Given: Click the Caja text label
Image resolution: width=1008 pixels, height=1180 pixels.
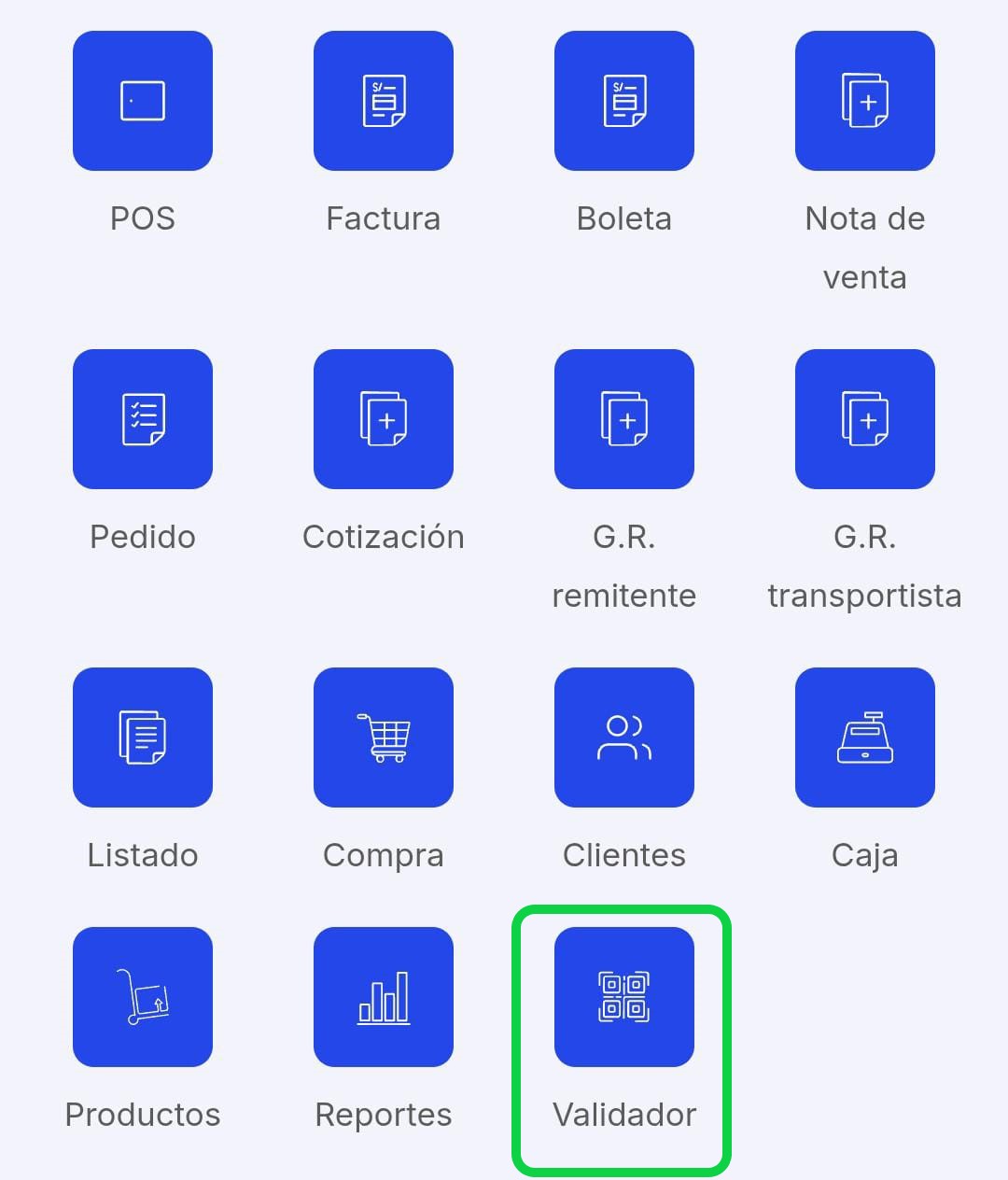Looking at the screenshot, I should tap(864, 853).
